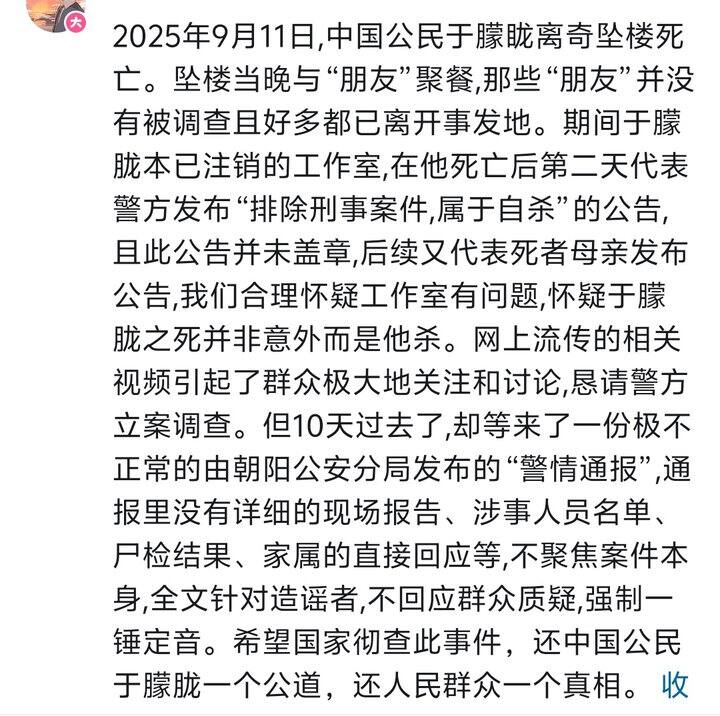Collapse the post via the blue 收 link

tap(674, 685)
